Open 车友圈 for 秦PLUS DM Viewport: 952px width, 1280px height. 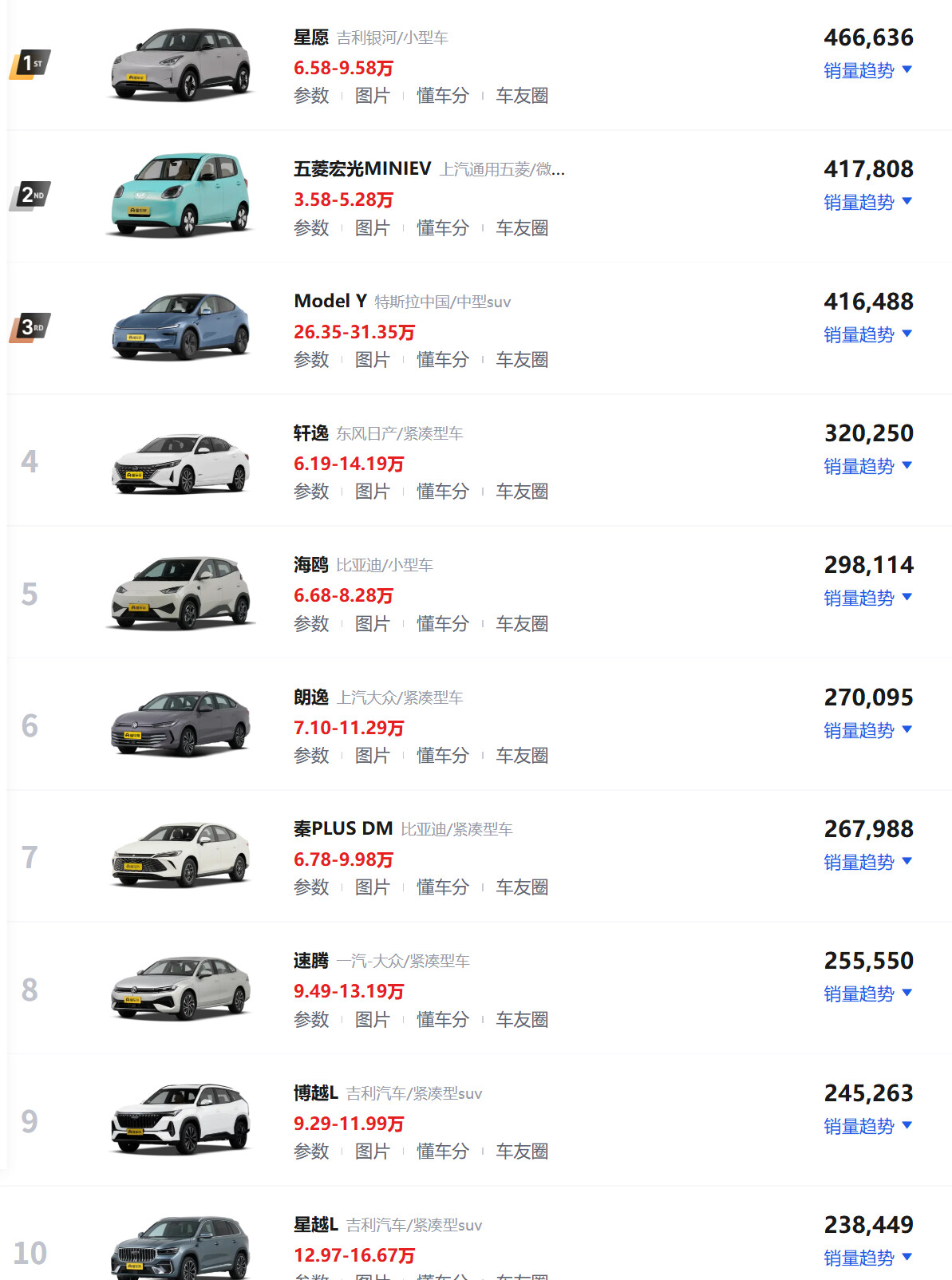click(522, 887)
